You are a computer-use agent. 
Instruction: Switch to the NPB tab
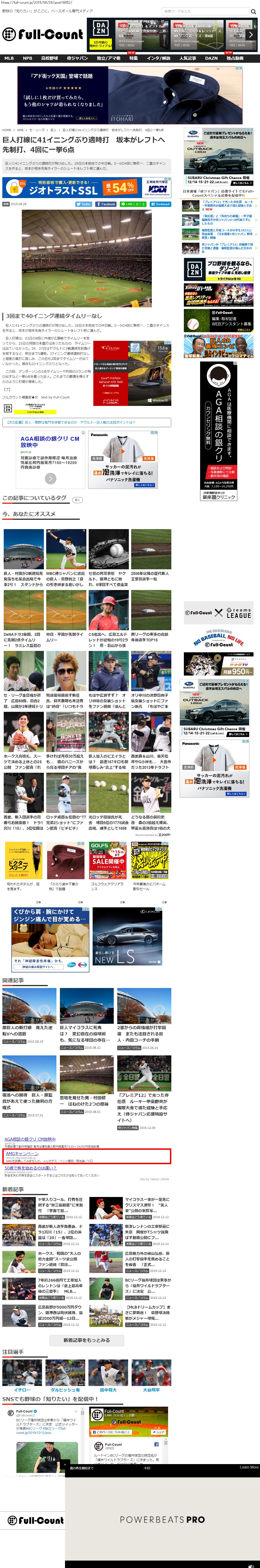[27, 58]
